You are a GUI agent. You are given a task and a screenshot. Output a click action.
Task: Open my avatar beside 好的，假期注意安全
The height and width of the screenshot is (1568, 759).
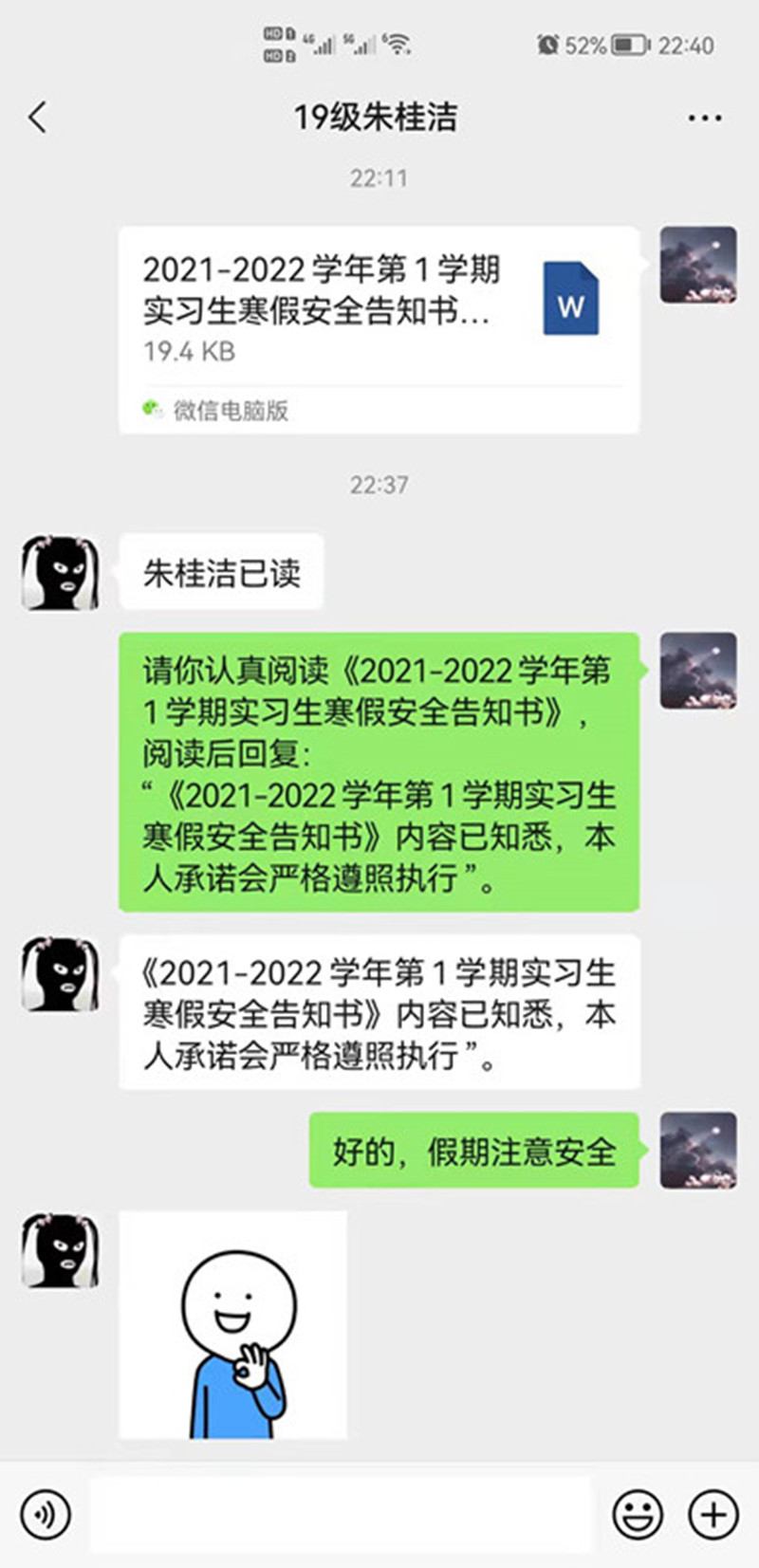pos(698,1151)
